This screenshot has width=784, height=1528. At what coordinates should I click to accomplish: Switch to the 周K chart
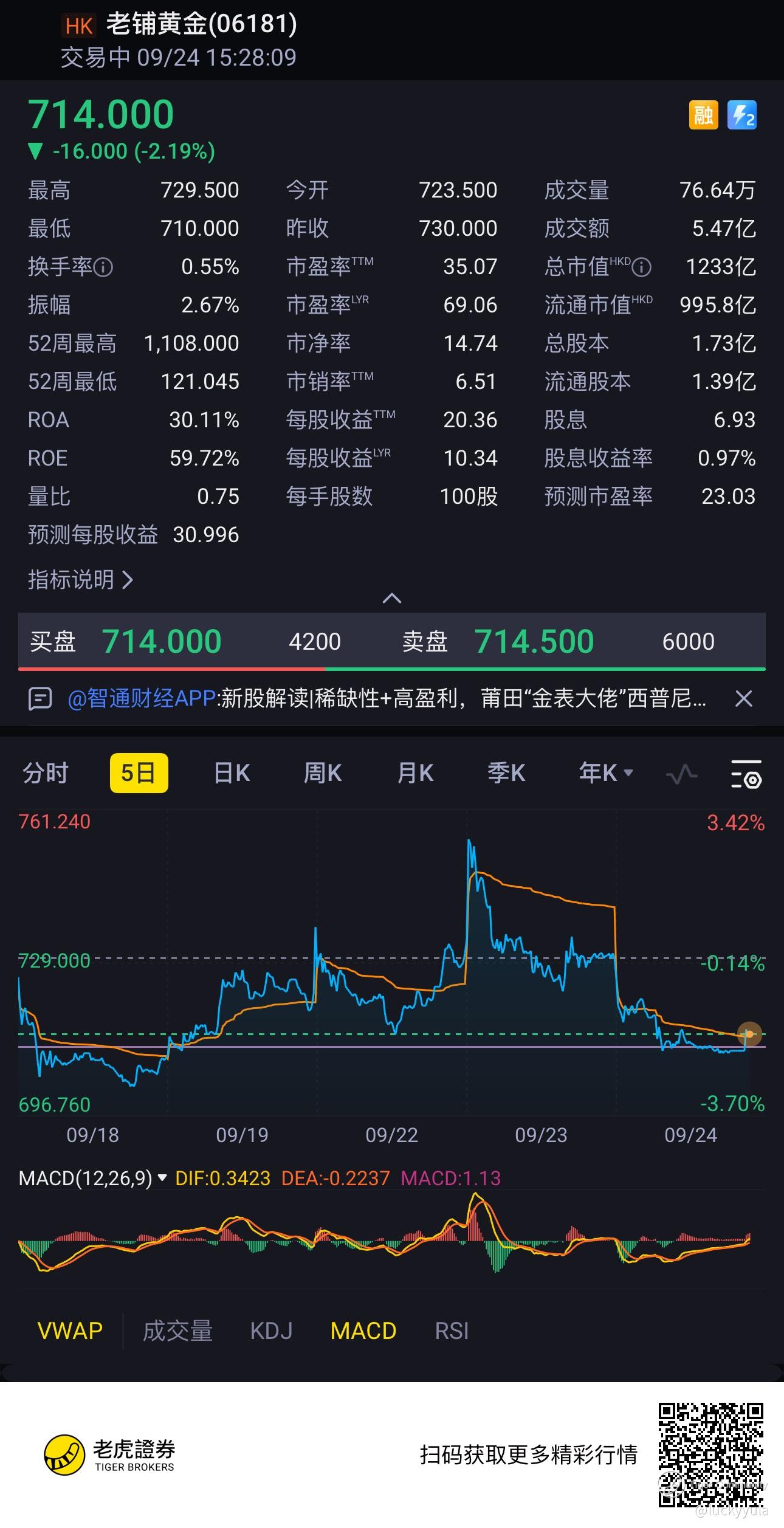[x=323, y=773]
